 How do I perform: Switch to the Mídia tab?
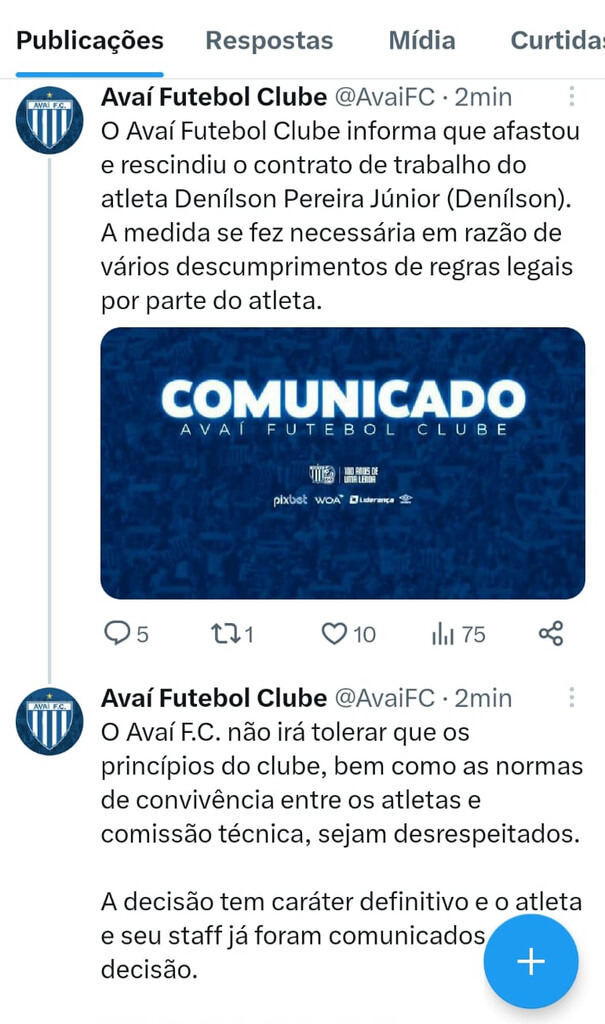pyautogui.click(x=422, y=40)
